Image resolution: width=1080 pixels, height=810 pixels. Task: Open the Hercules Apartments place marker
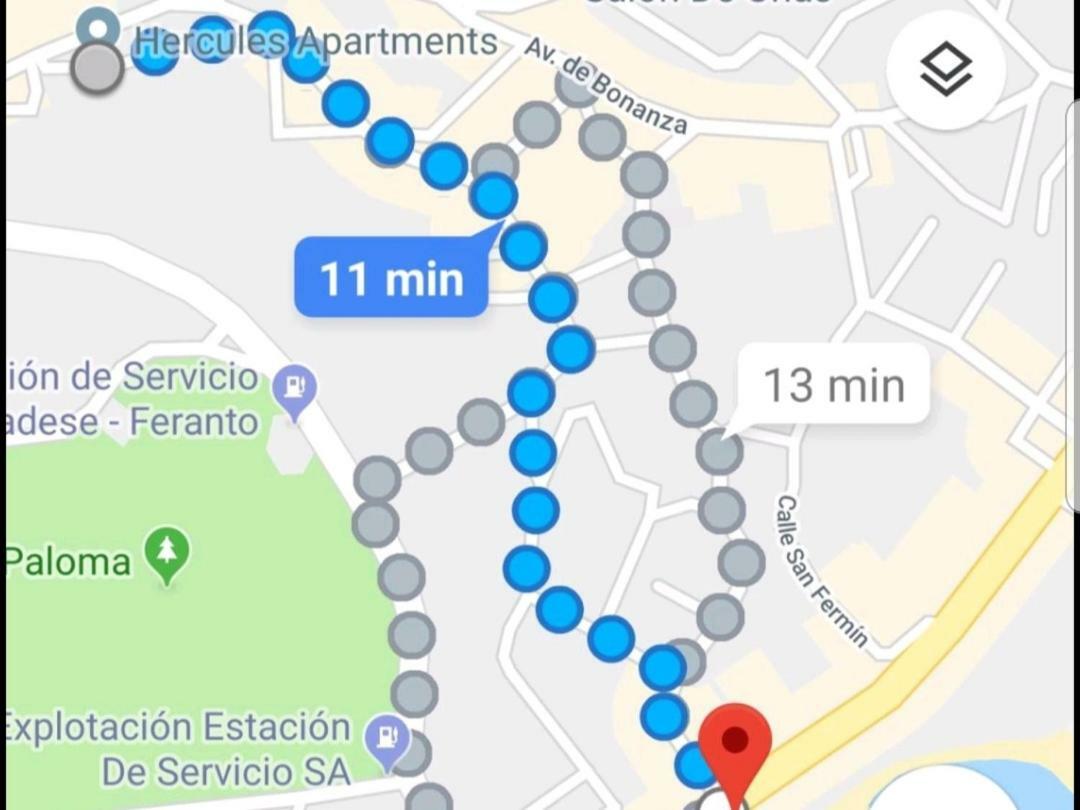click(x=98, y=28)
